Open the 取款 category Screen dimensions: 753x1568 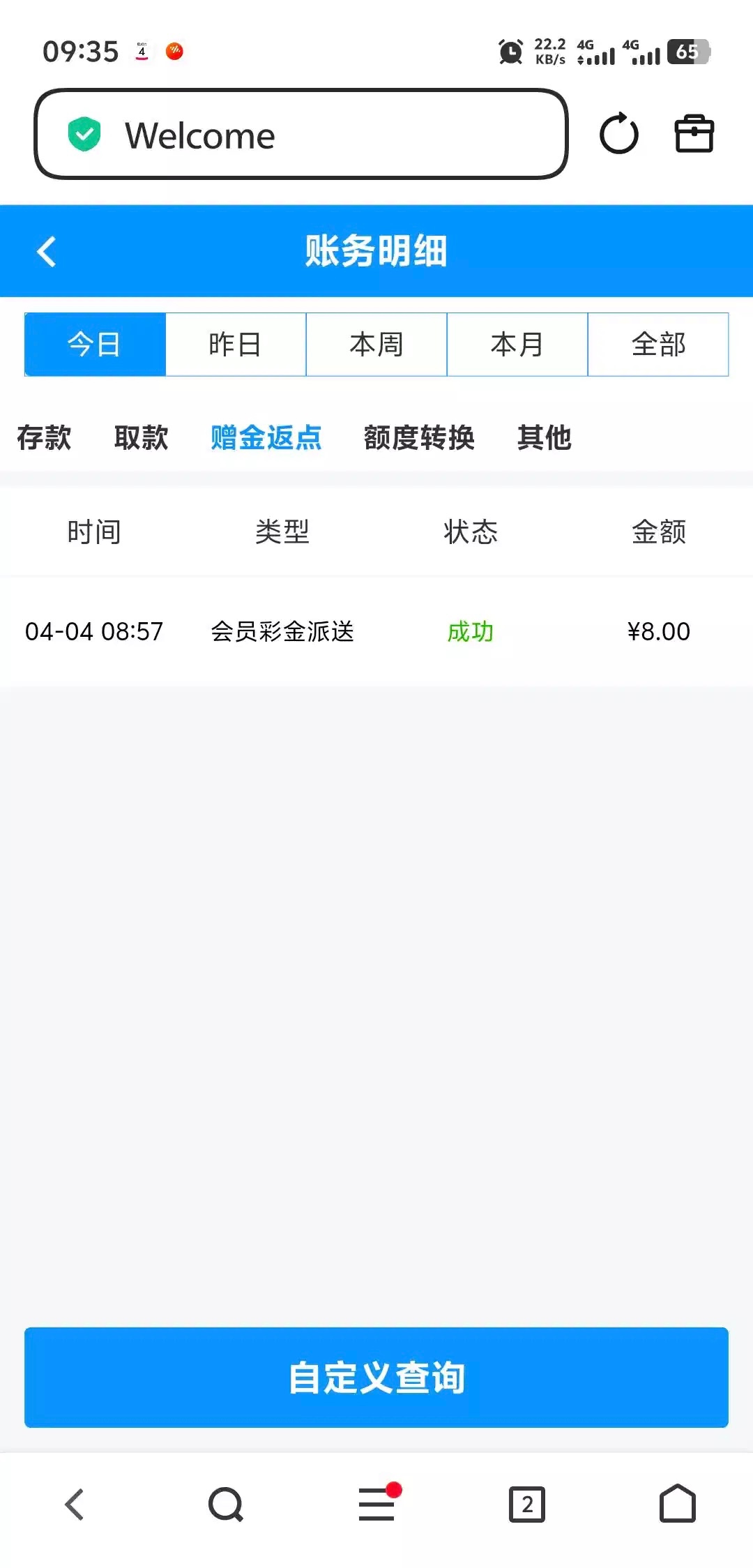click(141, 438)
